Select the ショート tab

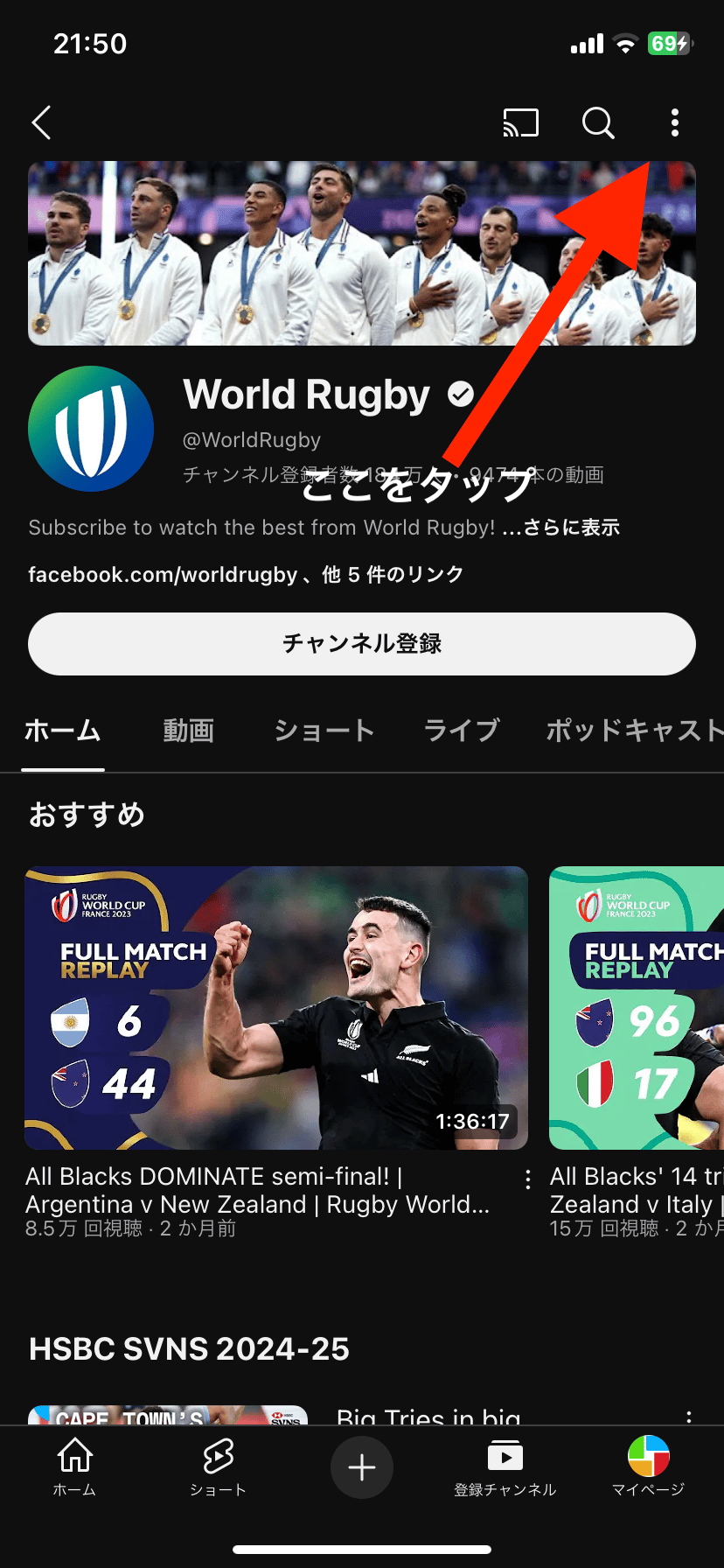[x=324, y=731]
